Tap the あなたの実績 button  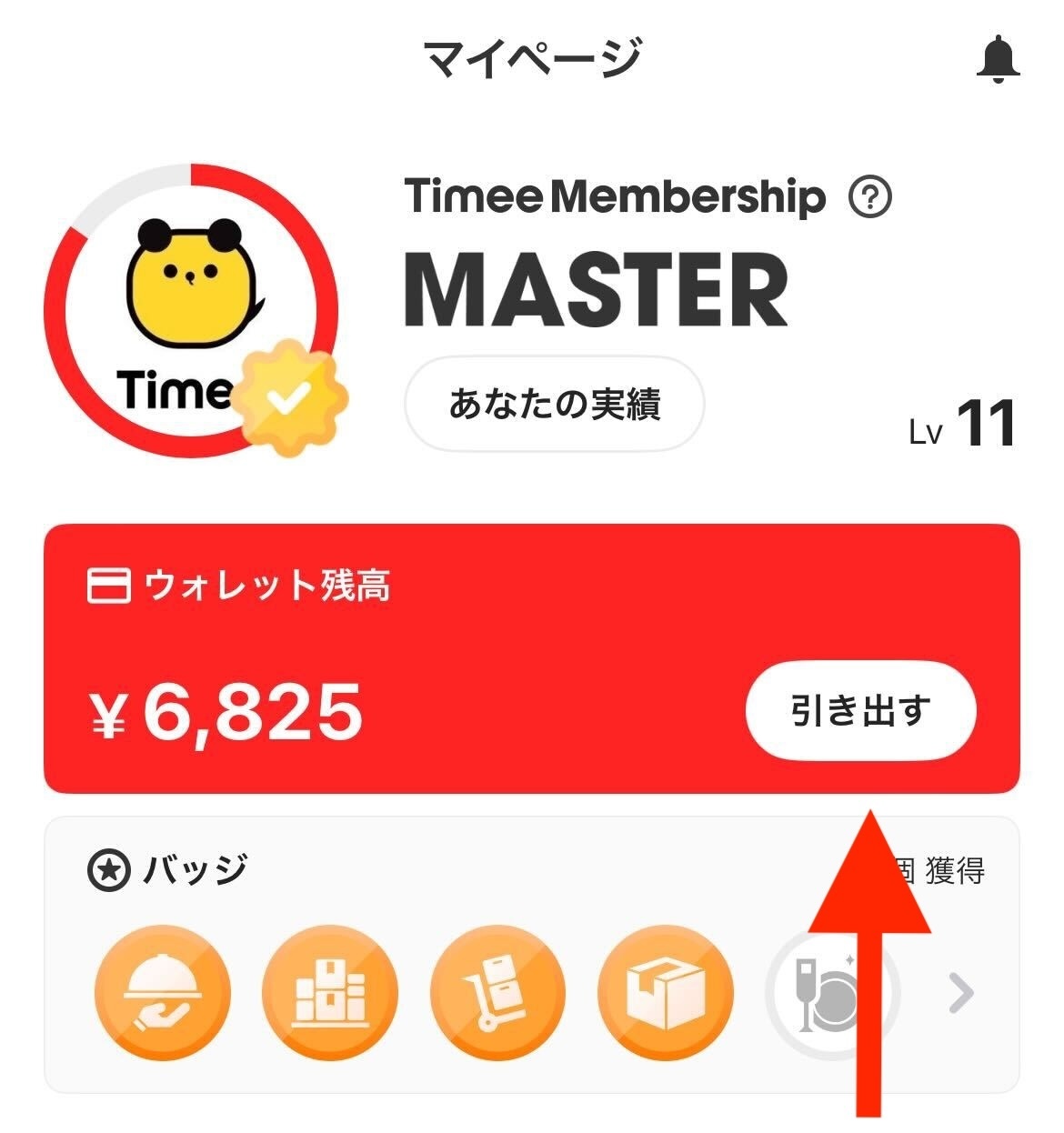tap(554, 404)
